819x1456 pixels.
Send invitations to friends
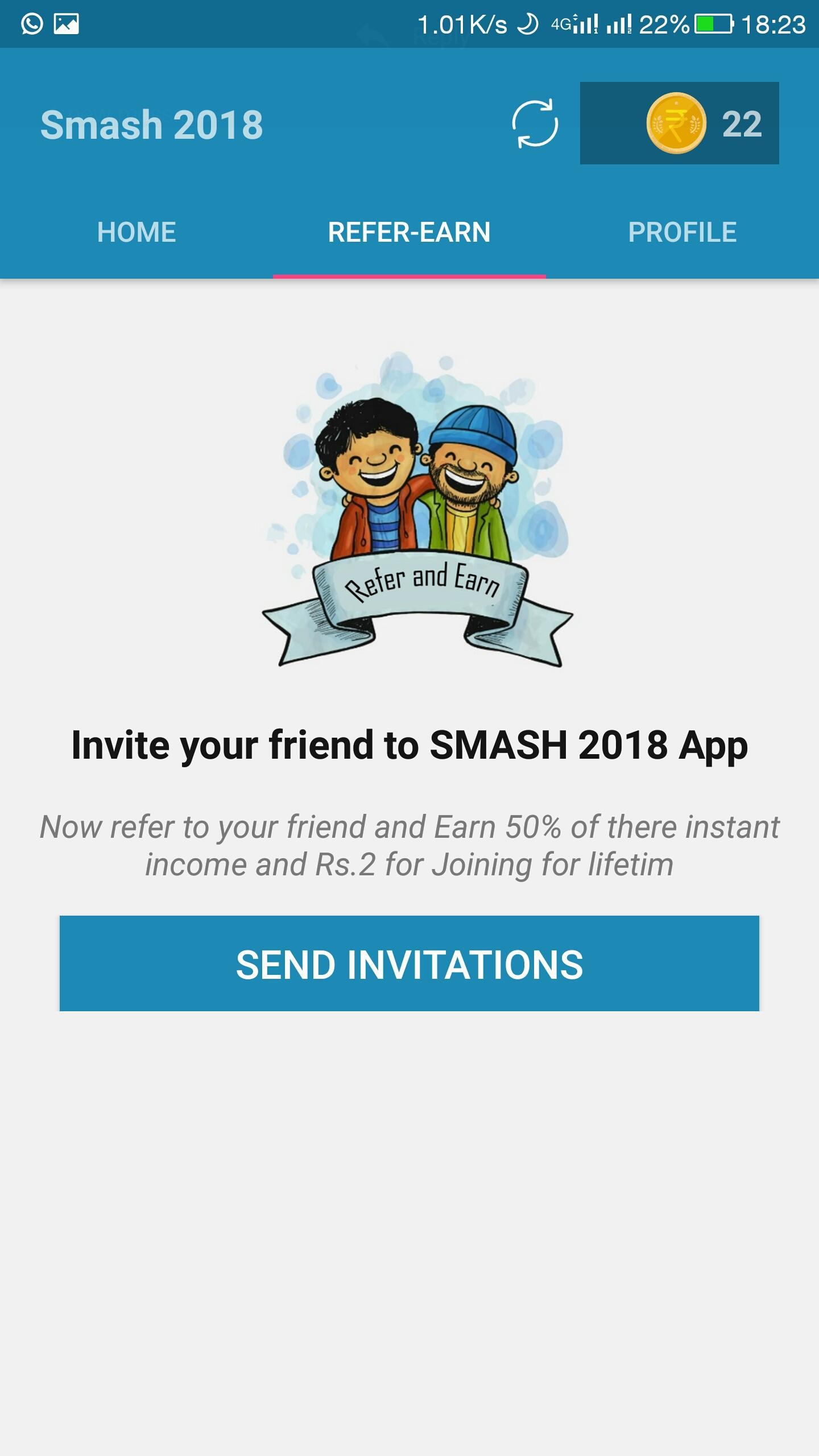point(409,964)
